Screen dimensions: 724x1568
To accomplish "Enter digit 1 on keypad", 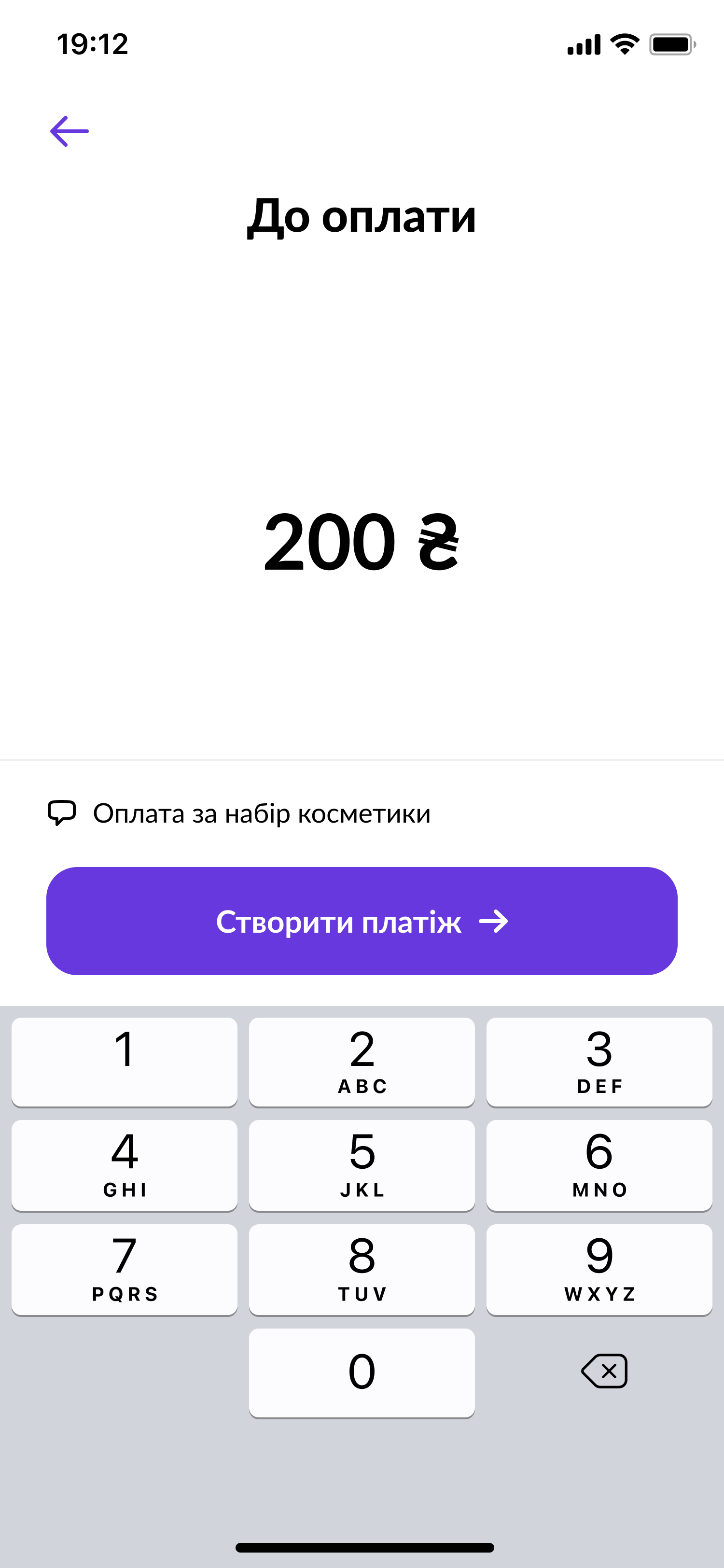I will (x=125, y=1062).
